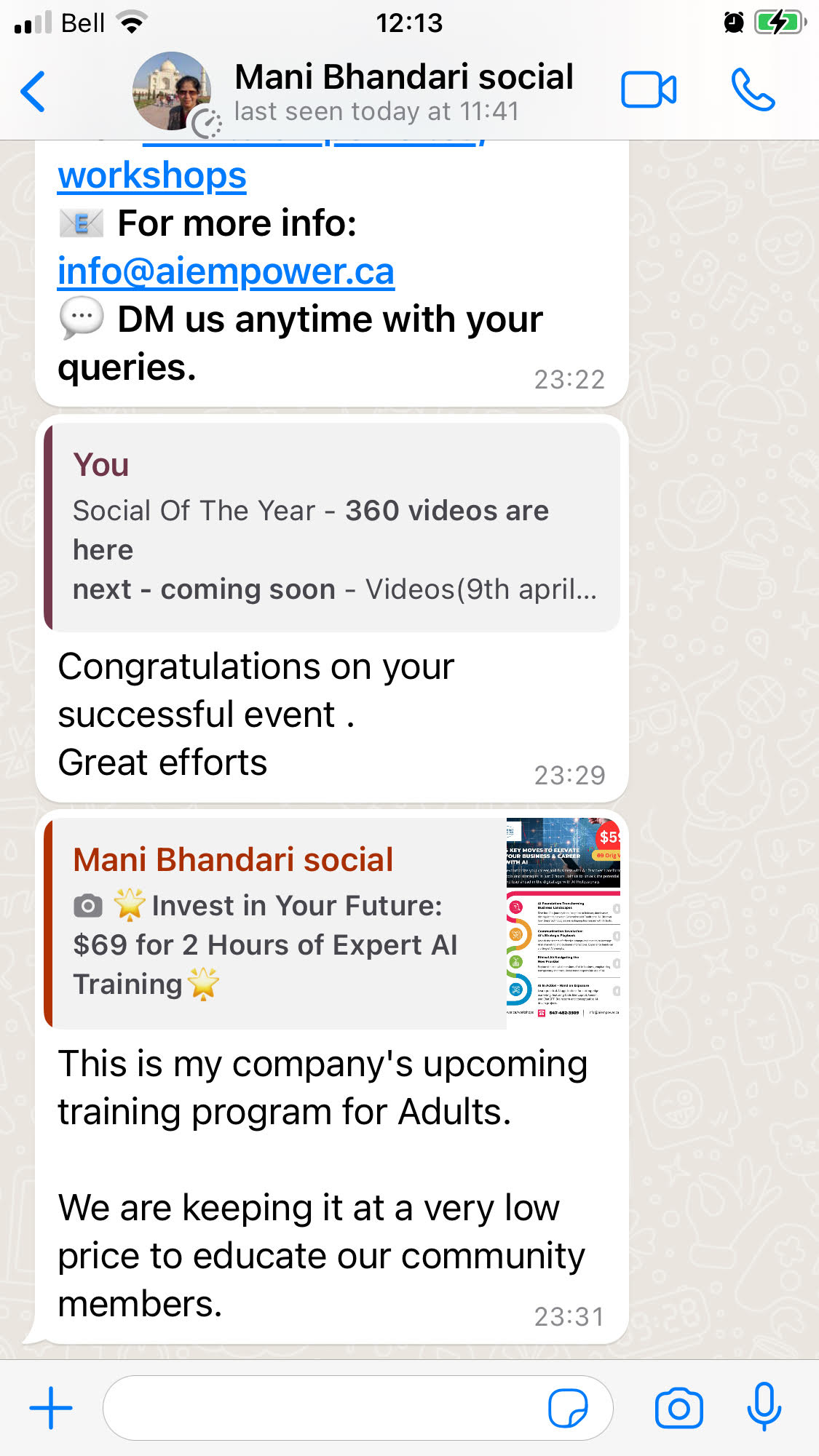Open the sticker picker
This screenshot has height=1456, width=819.
tap(568, 1407)
